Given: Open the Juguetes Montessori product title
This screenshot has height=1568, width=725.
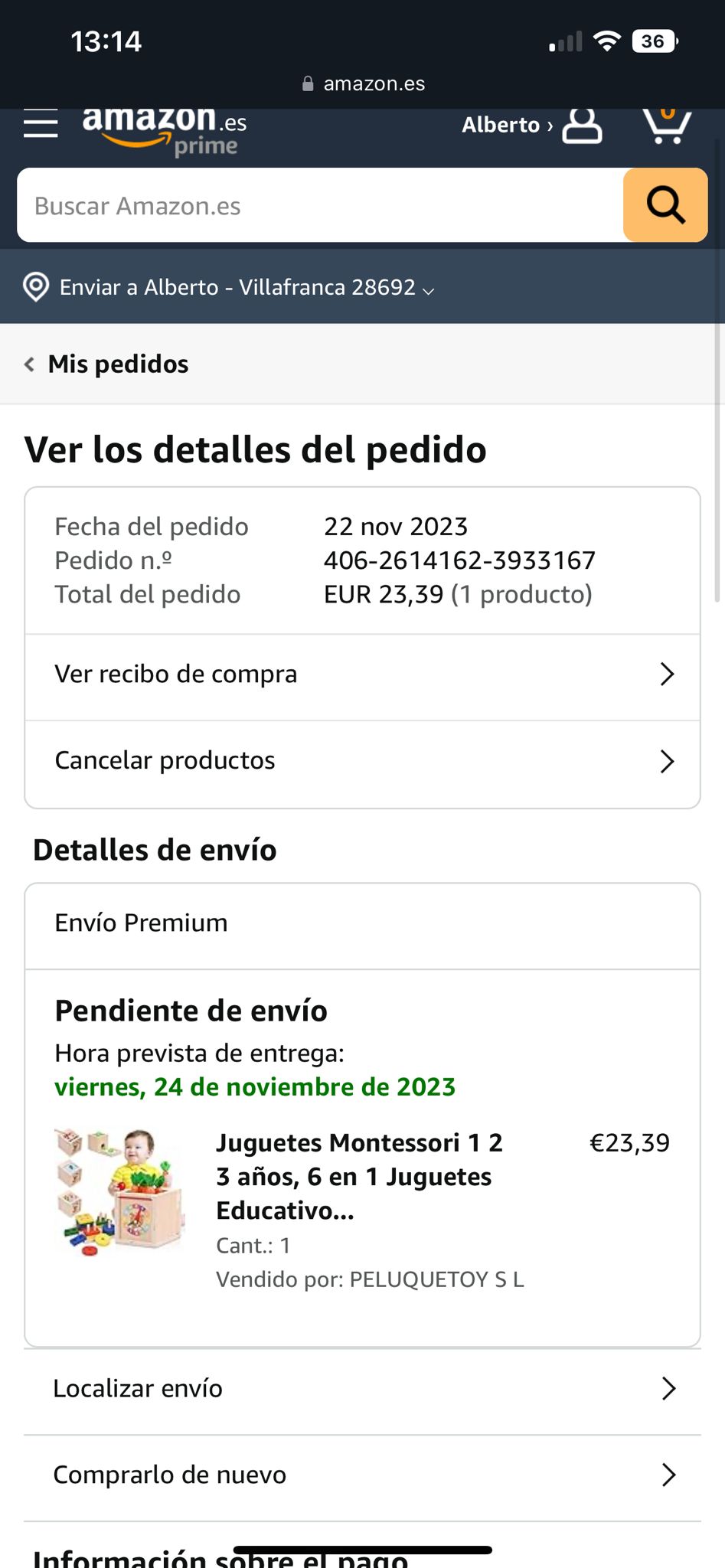Looking at the screenshot, I should click(x=358, y=1176).
